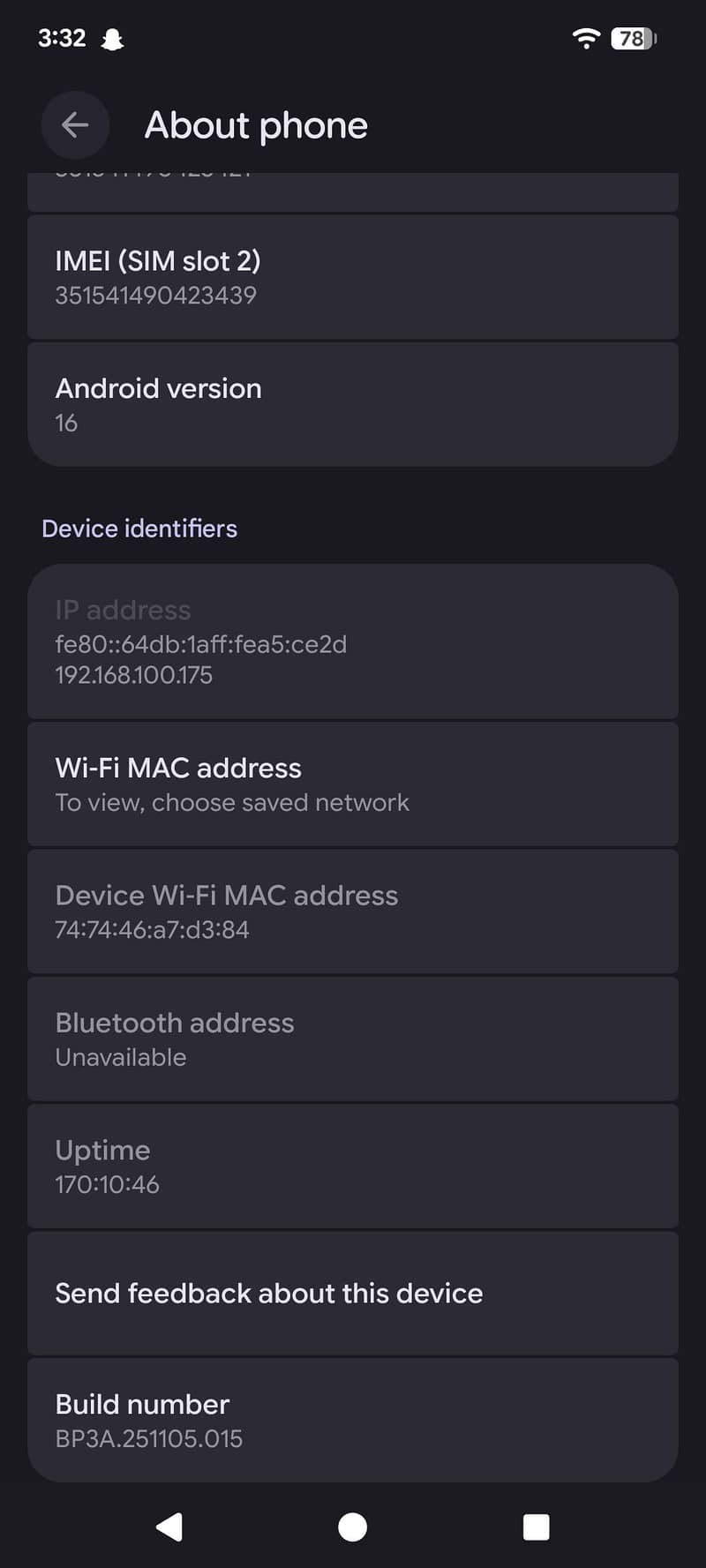Select the IMEI (SIM slot 2) entry
Screen dimensions: 706x1568
click(353, 276)
